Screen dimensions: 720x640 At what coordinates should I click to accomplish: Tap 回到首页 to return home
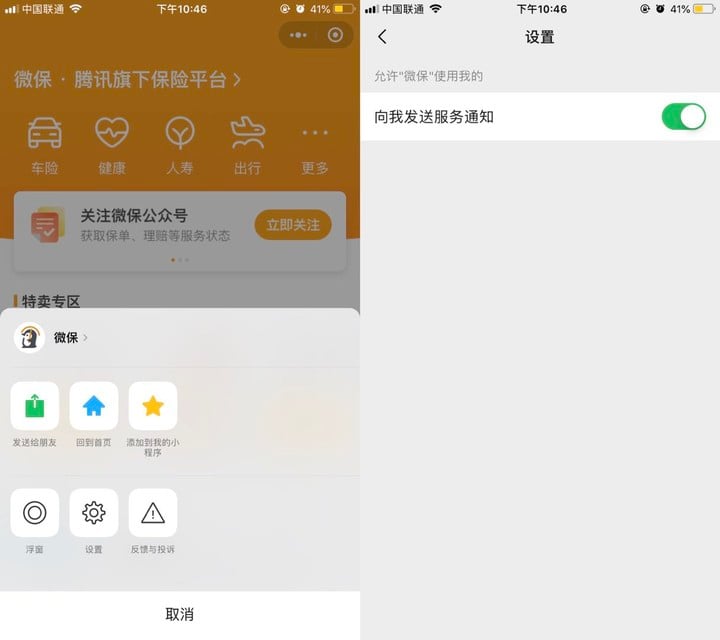94,406
